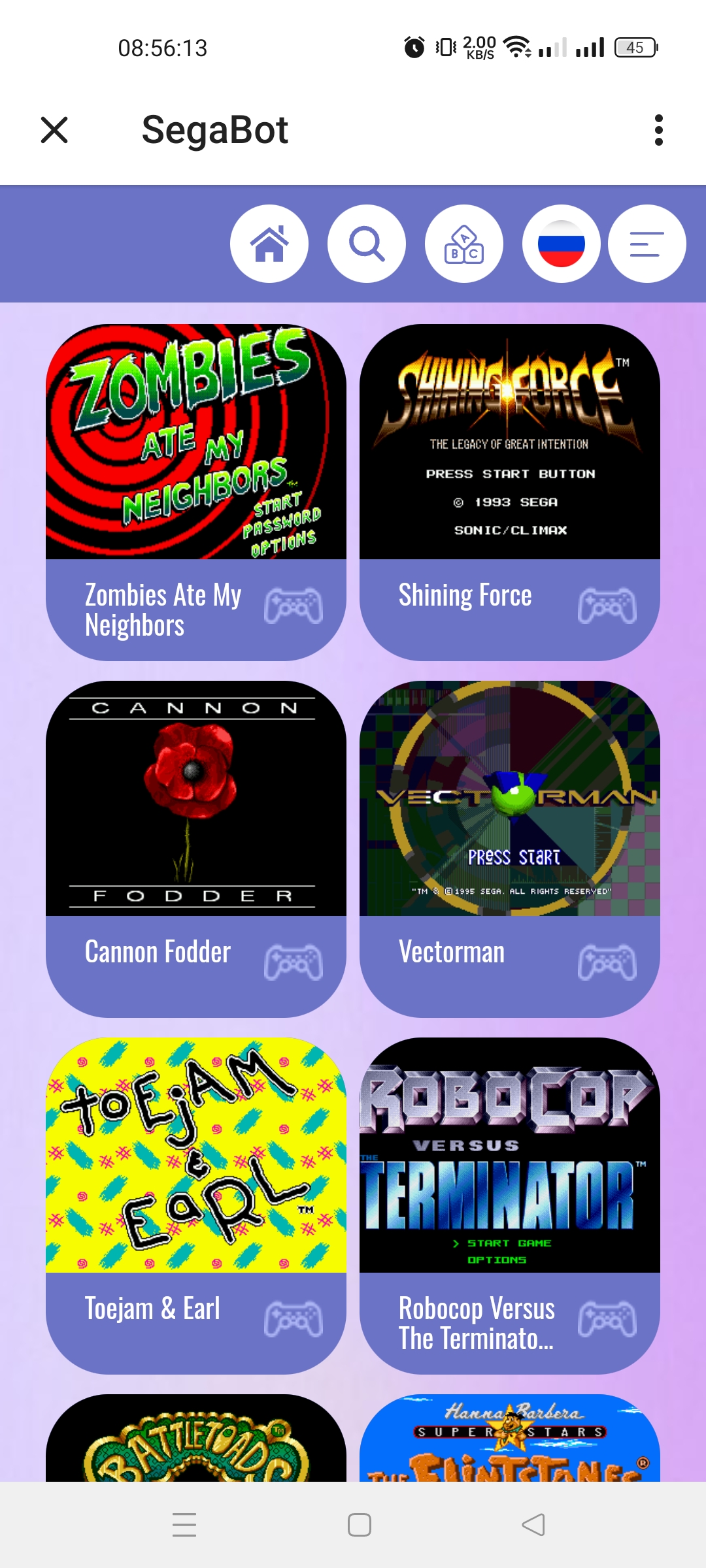Select the Cannon Fodder game
This screenshot has height=1568, width=706.
click(x=196, y=848)
